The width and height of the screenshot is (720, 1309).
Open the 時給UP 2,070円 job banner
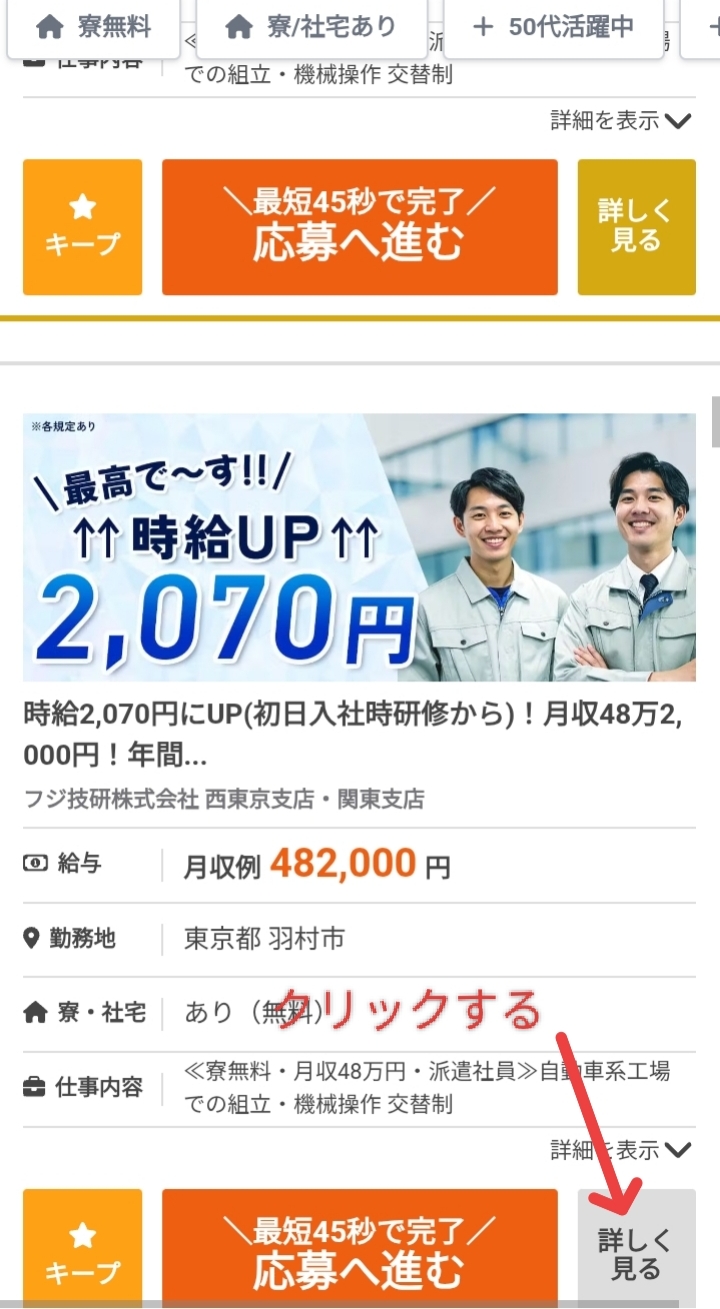360,547
